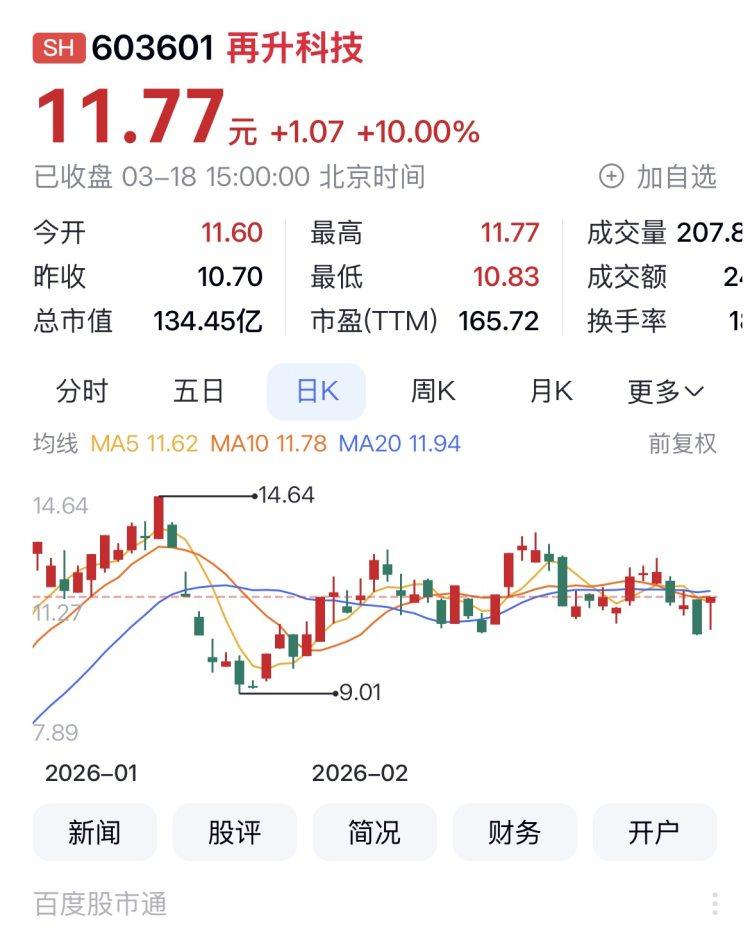Tap the 开户 account opening button

tap(655, 832)
